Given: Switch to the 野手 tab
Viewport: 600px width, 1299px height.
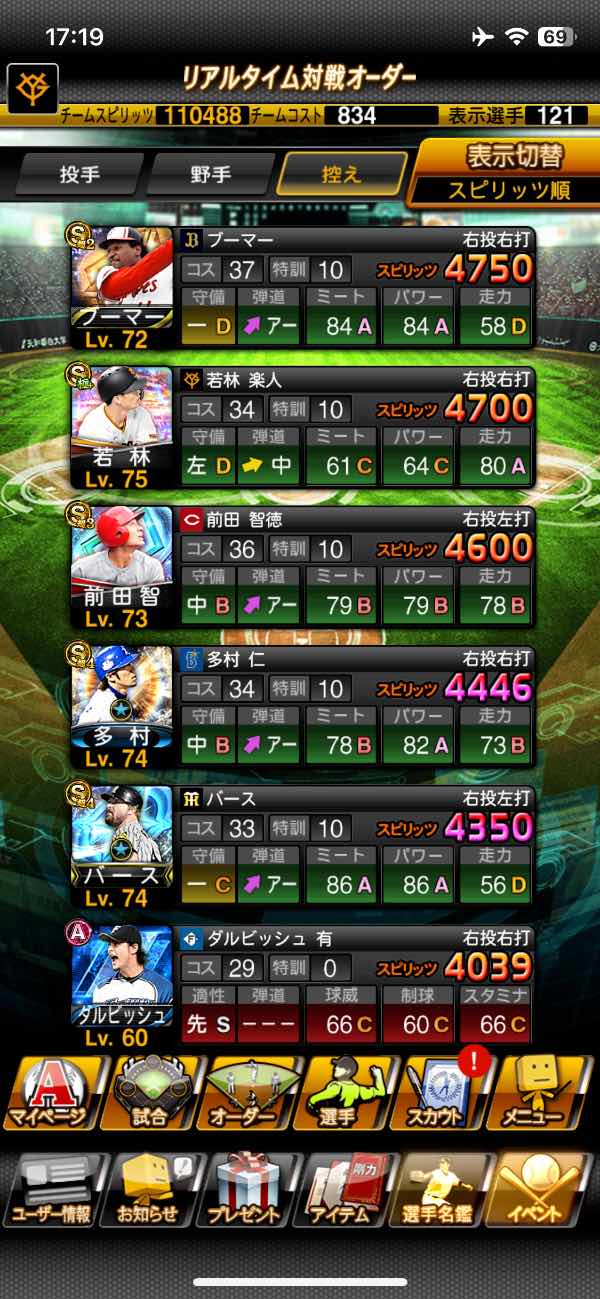Looking at the screenshot, I should [x=210, y=174].
